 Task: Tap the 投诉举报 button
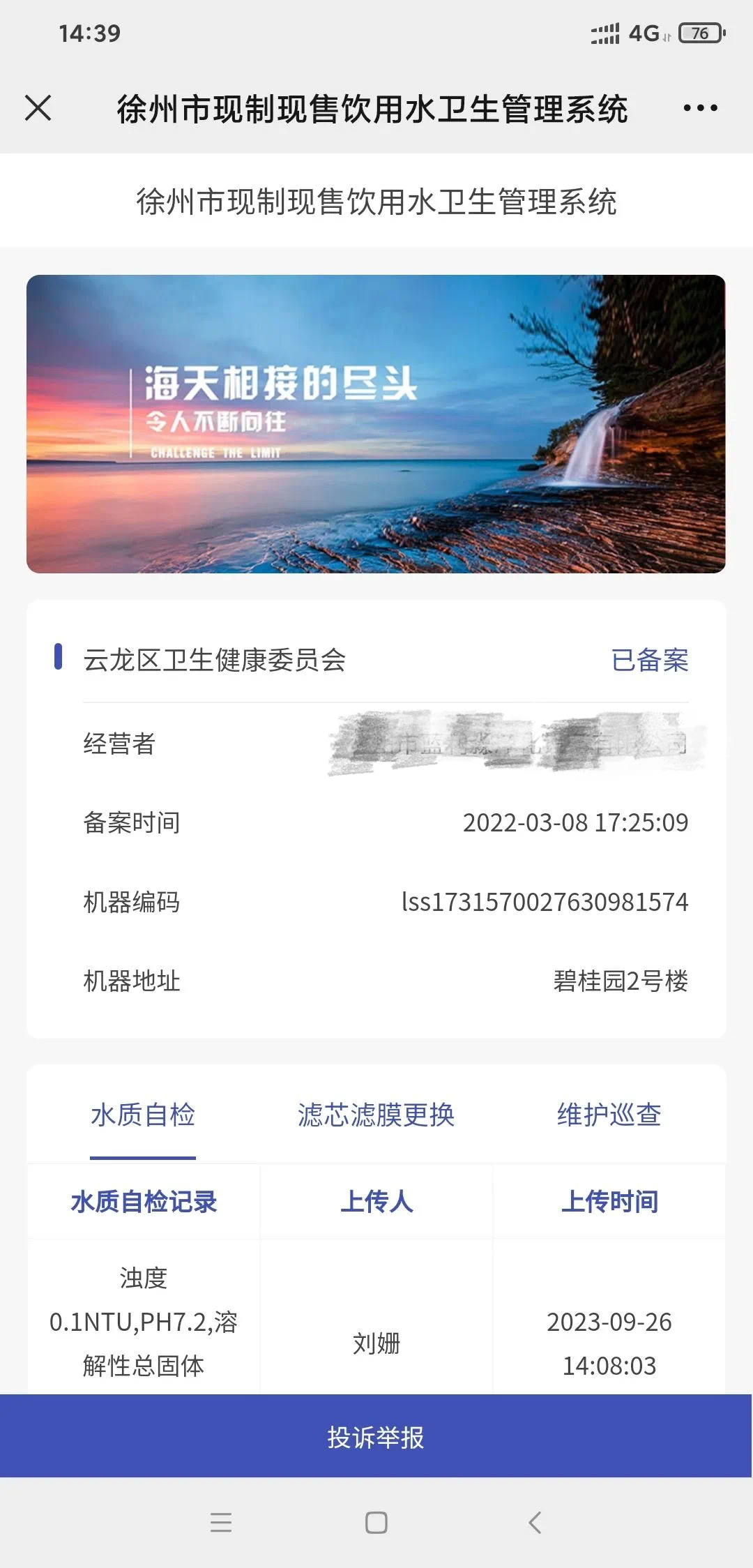[x=376, y=1437]
